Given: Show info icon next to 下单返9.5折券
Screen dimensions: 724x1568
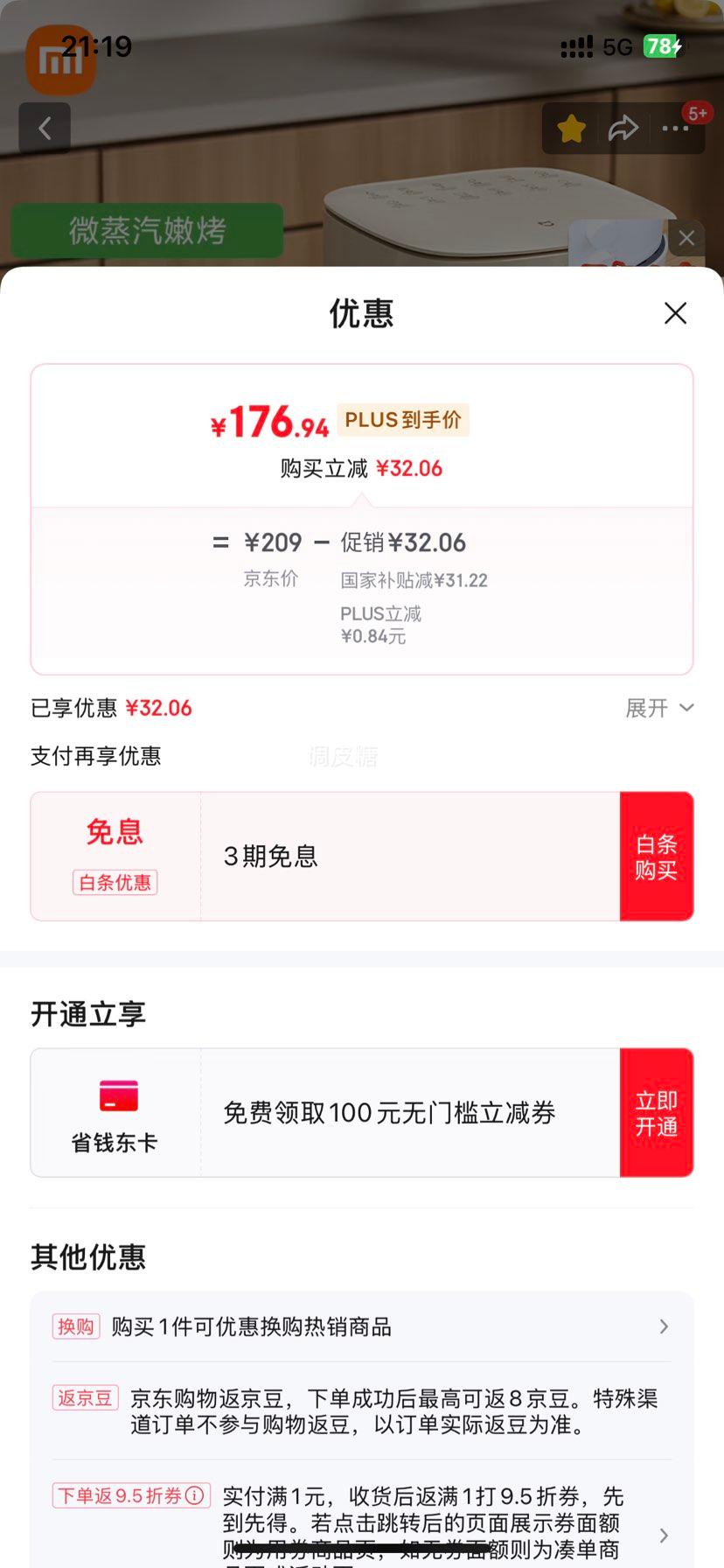Looking at the screenshot, I should (x=194, y=1495).
